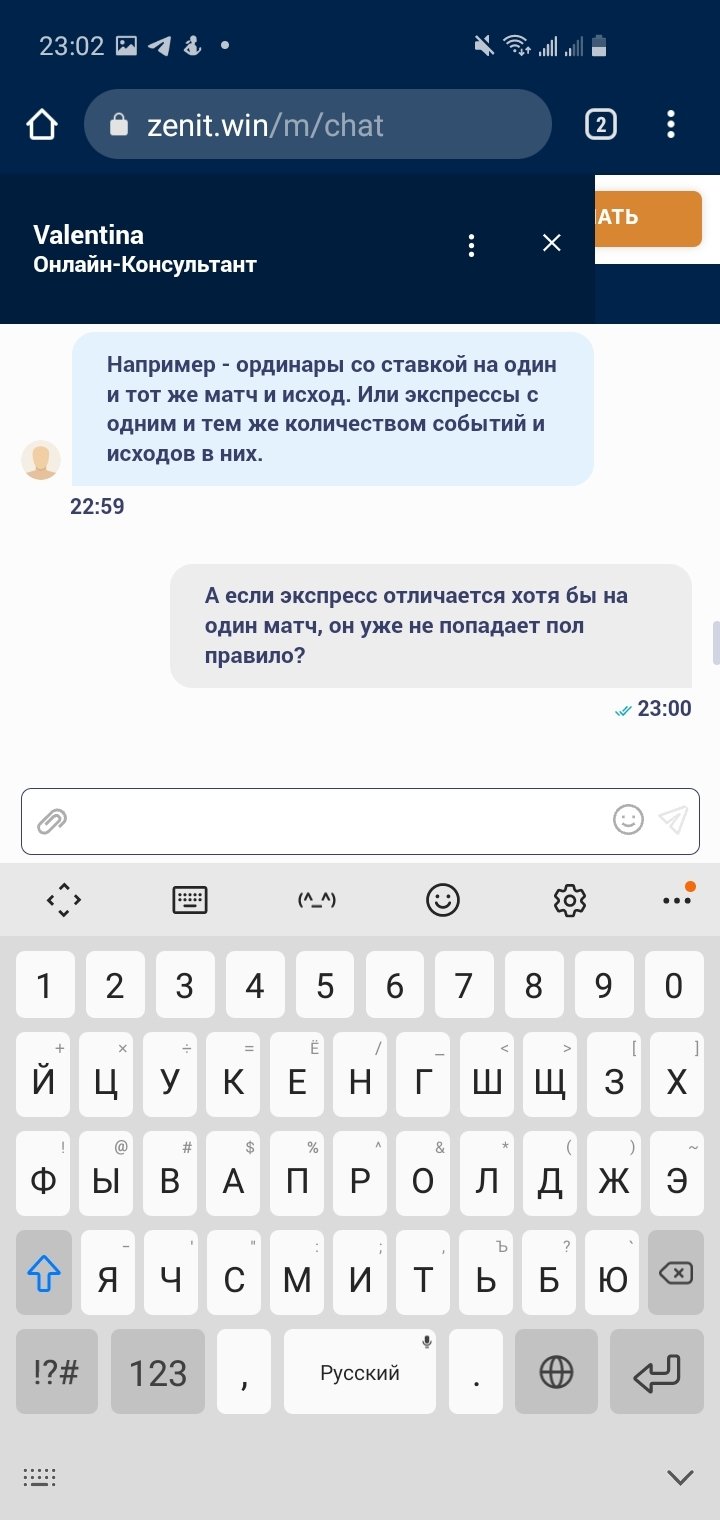Attach a file with the paperclip icon
This screenshot has width=720, height=1520.
click(52, 822)
